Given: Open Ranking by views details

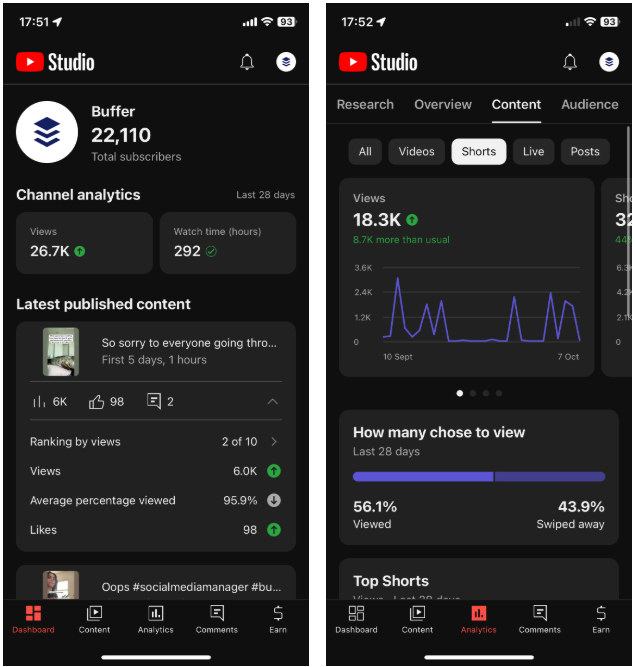Looking at the screenshot, I should tap(155, 441).
